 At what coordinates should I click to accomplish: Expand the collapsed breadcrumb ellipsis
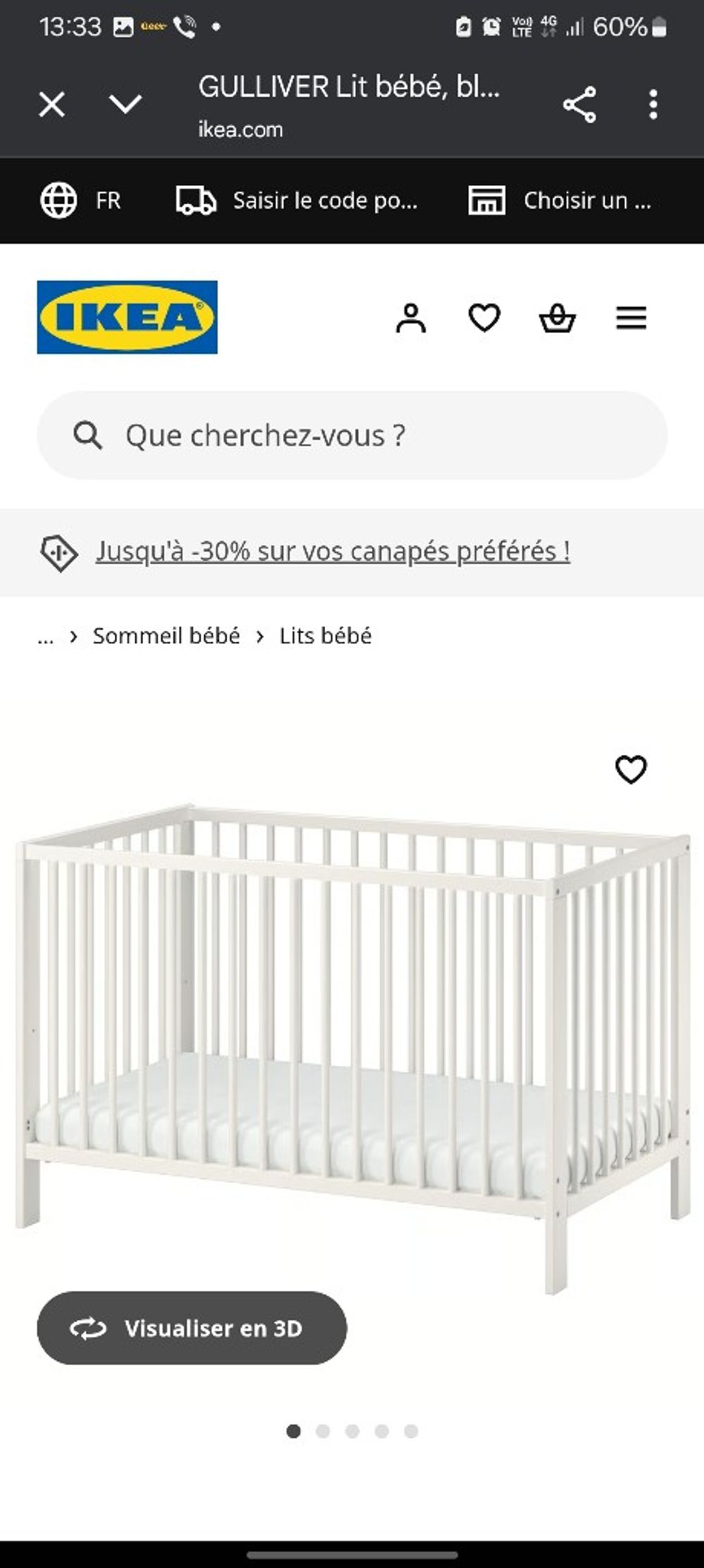tap(46, 636)
